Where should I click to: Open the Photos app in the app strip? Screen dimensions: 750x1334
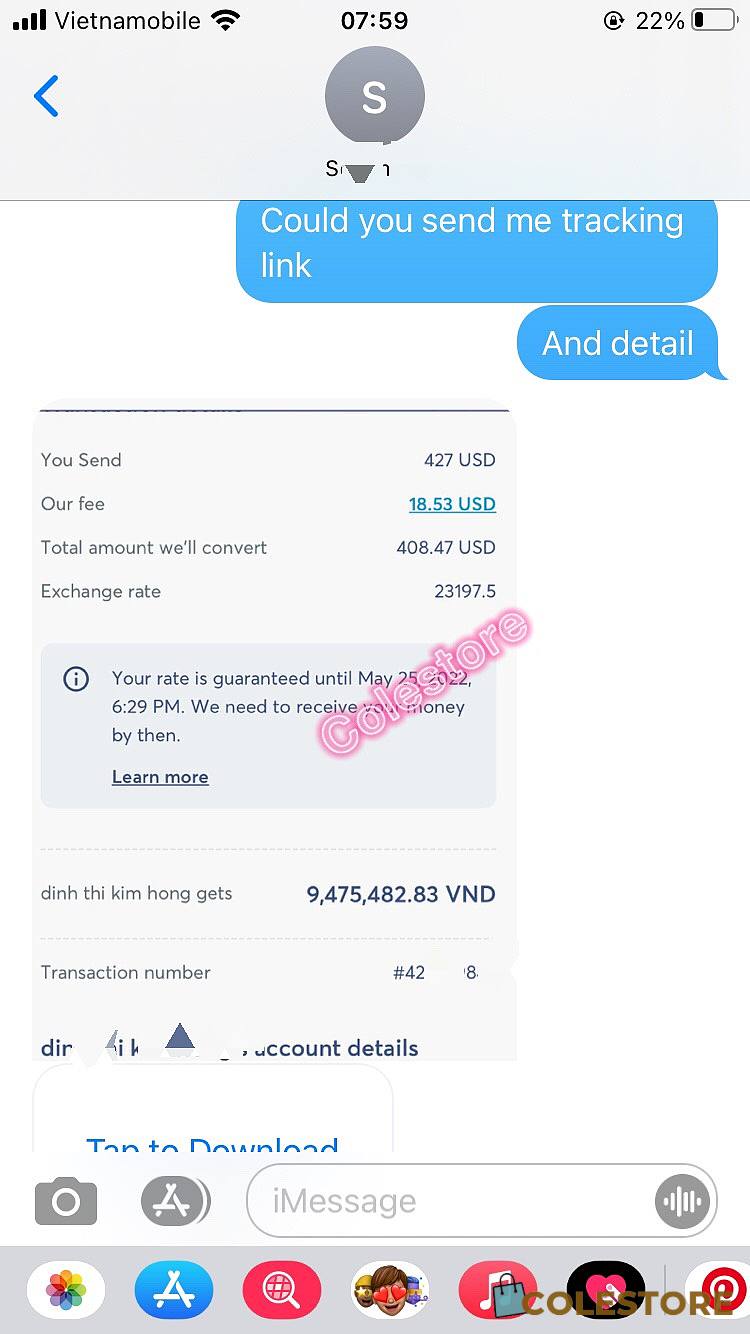[66, 1291]
